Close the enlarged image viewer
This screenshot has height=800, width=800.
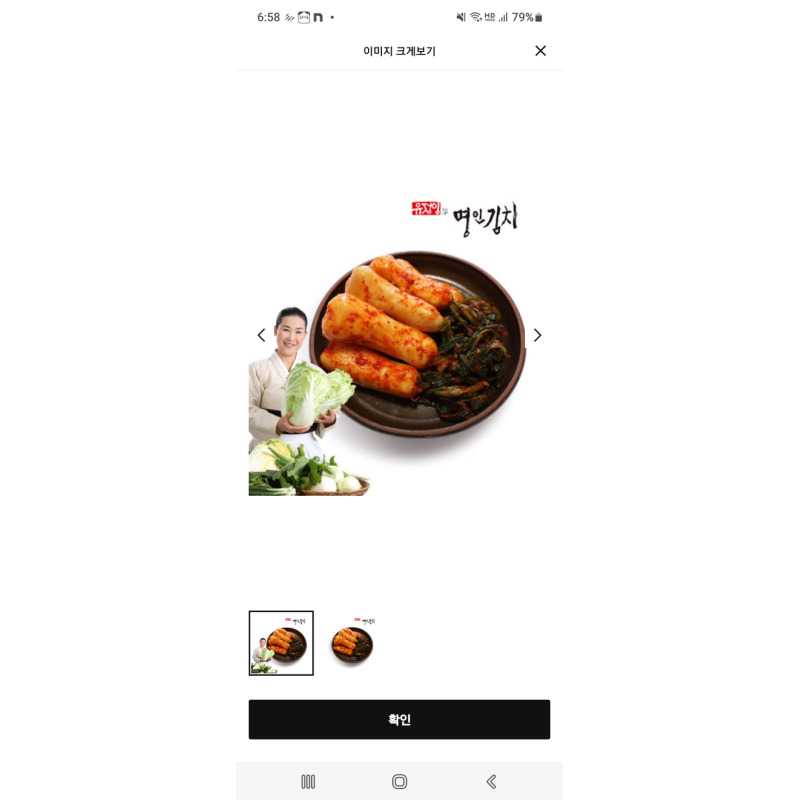(x=540, y=51)
